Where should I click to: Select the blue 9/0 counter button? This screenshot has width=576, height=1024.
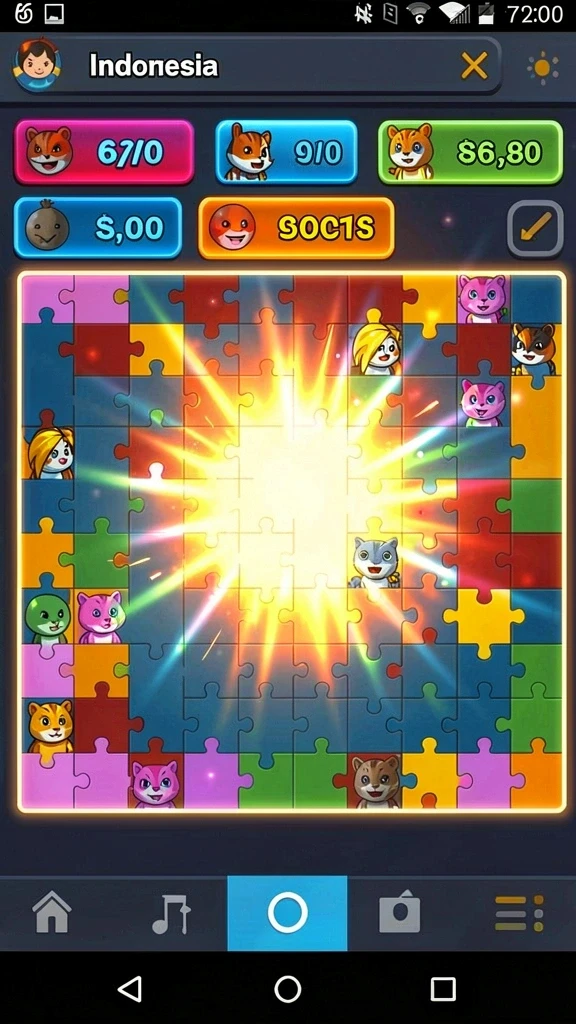[x=287, y=152]
